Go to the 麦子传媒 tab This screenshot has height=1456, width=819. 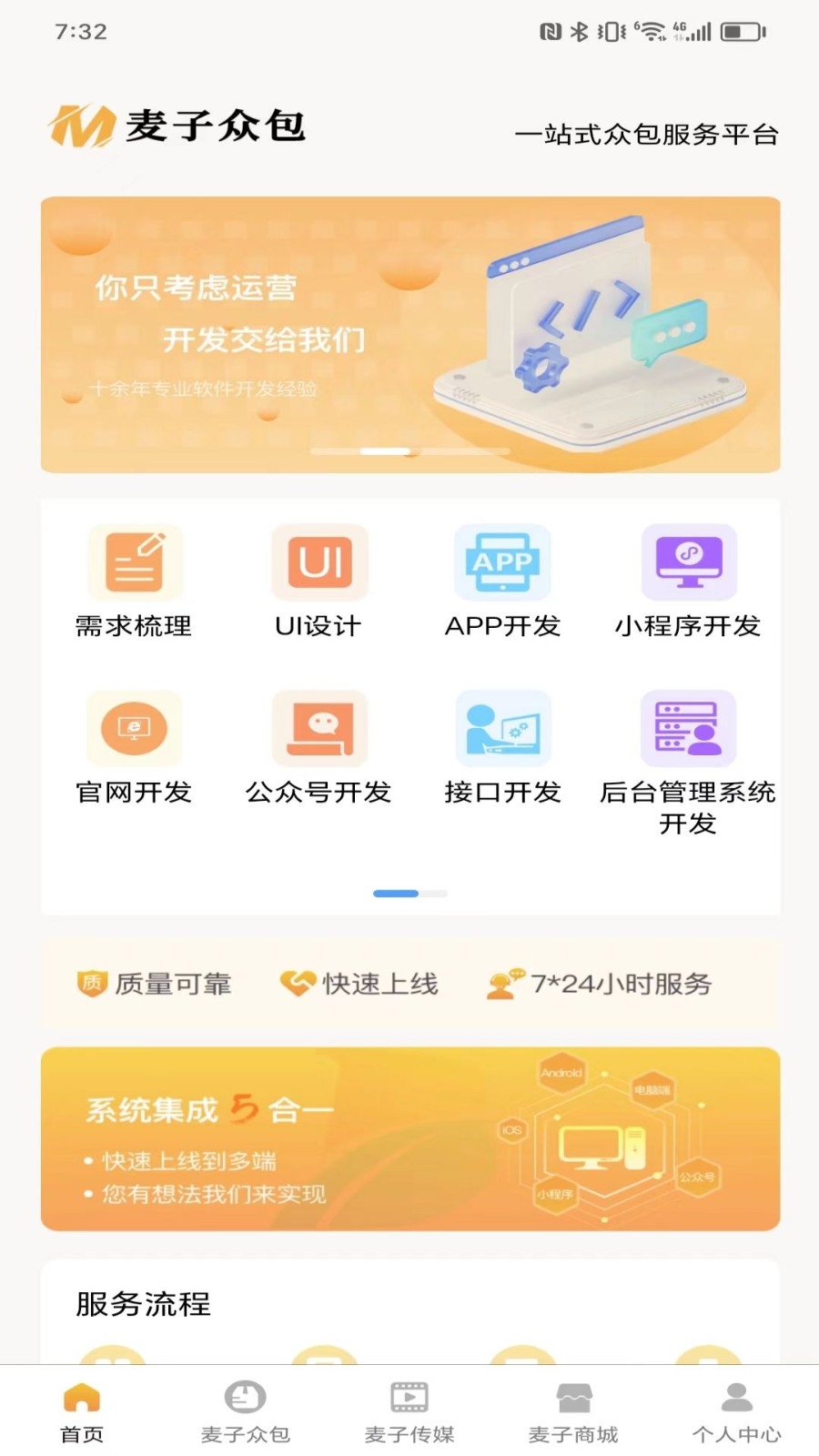(409, 1412)
